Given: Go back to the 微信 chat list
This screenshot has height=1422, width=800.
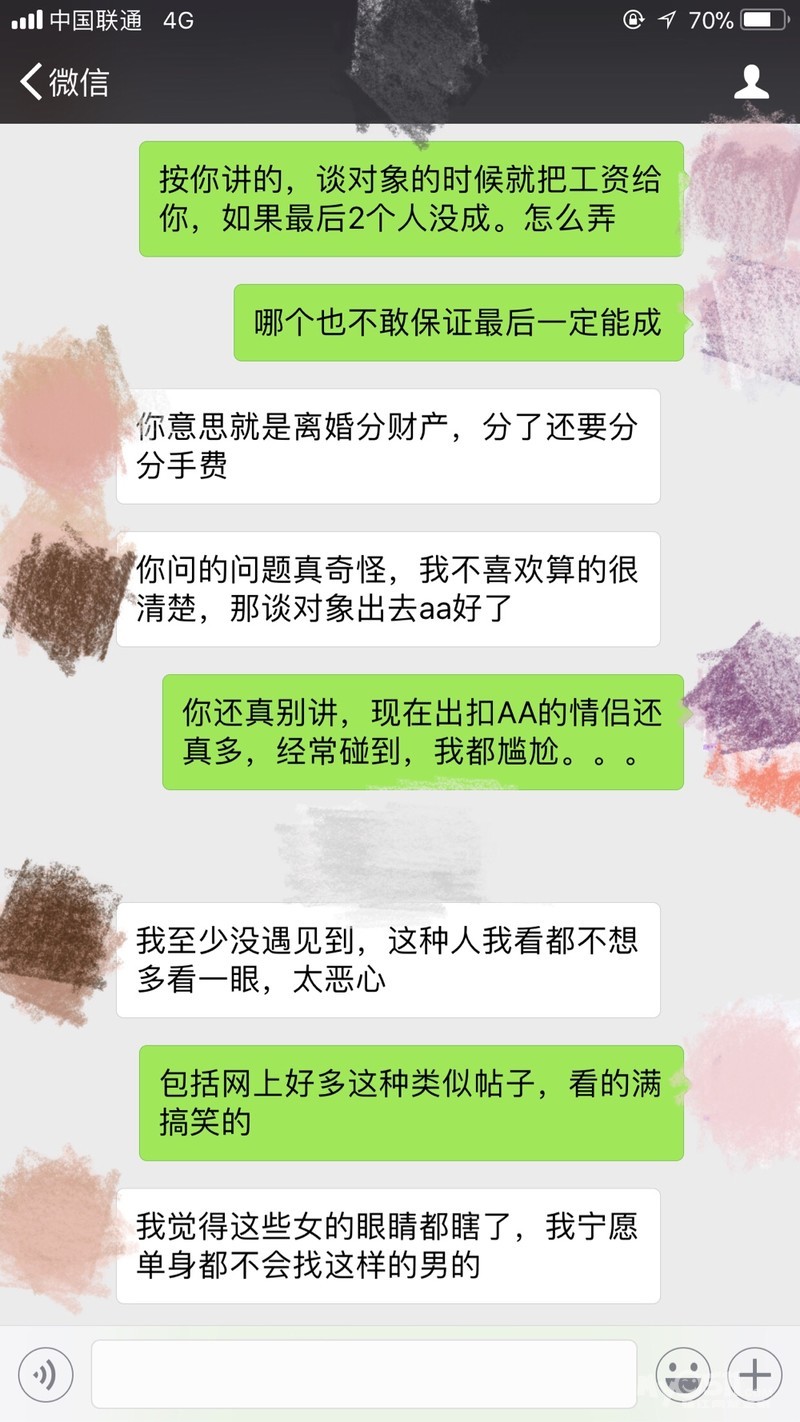Looking at the screenshot, I should click(x=62, y=82).
